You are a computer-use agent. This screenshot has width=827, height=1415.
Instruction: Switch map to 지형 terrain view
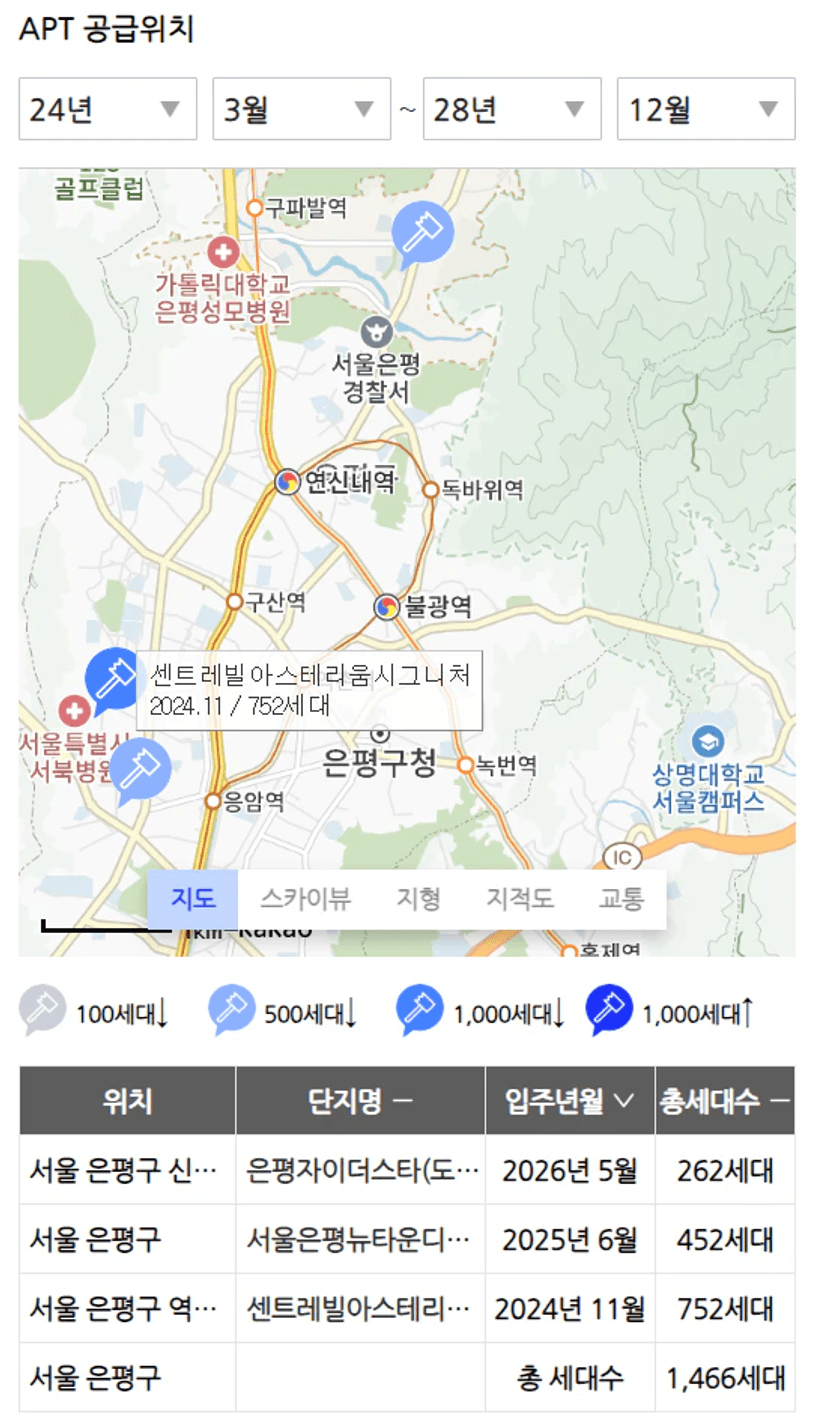coord(418,899)
